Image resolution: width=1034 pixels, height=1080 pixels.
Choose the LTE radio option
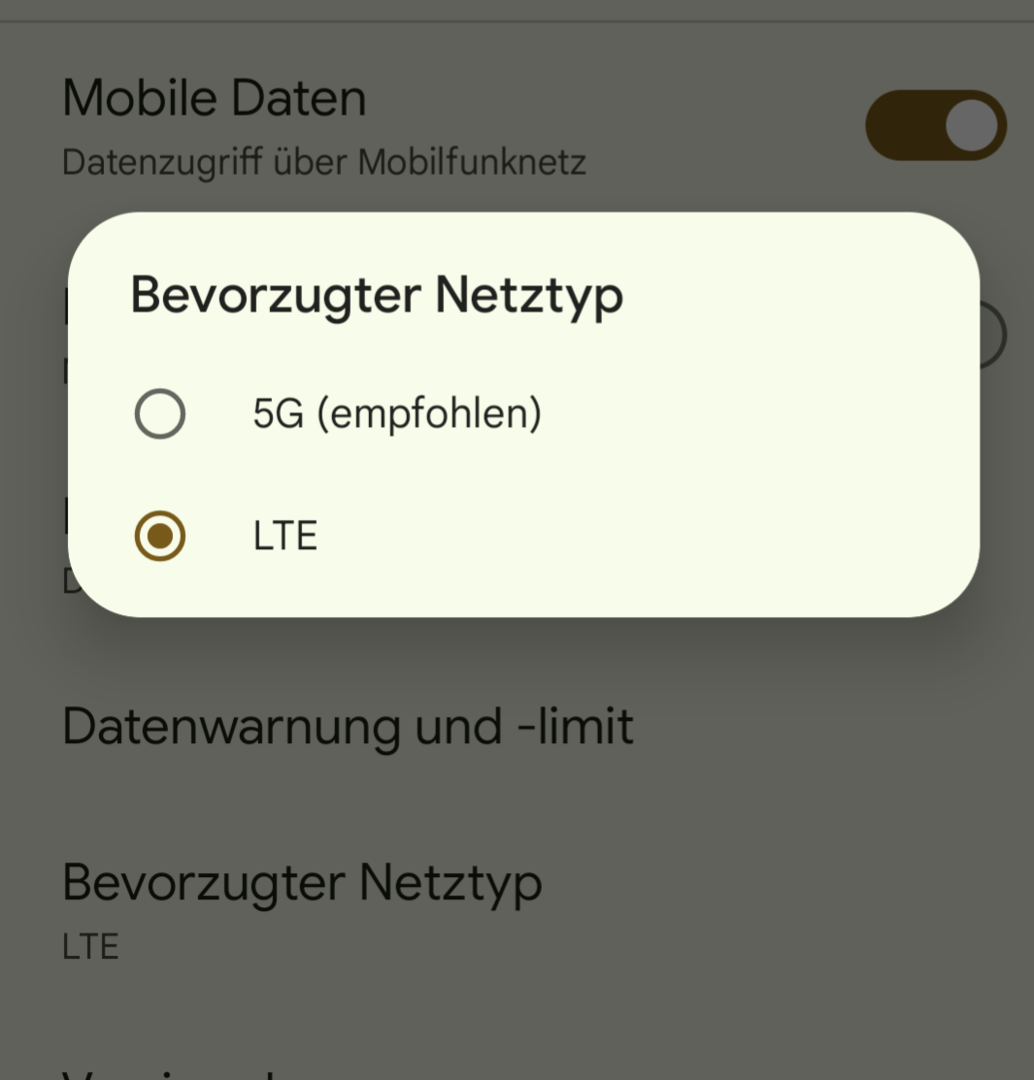tap(160, 536)
